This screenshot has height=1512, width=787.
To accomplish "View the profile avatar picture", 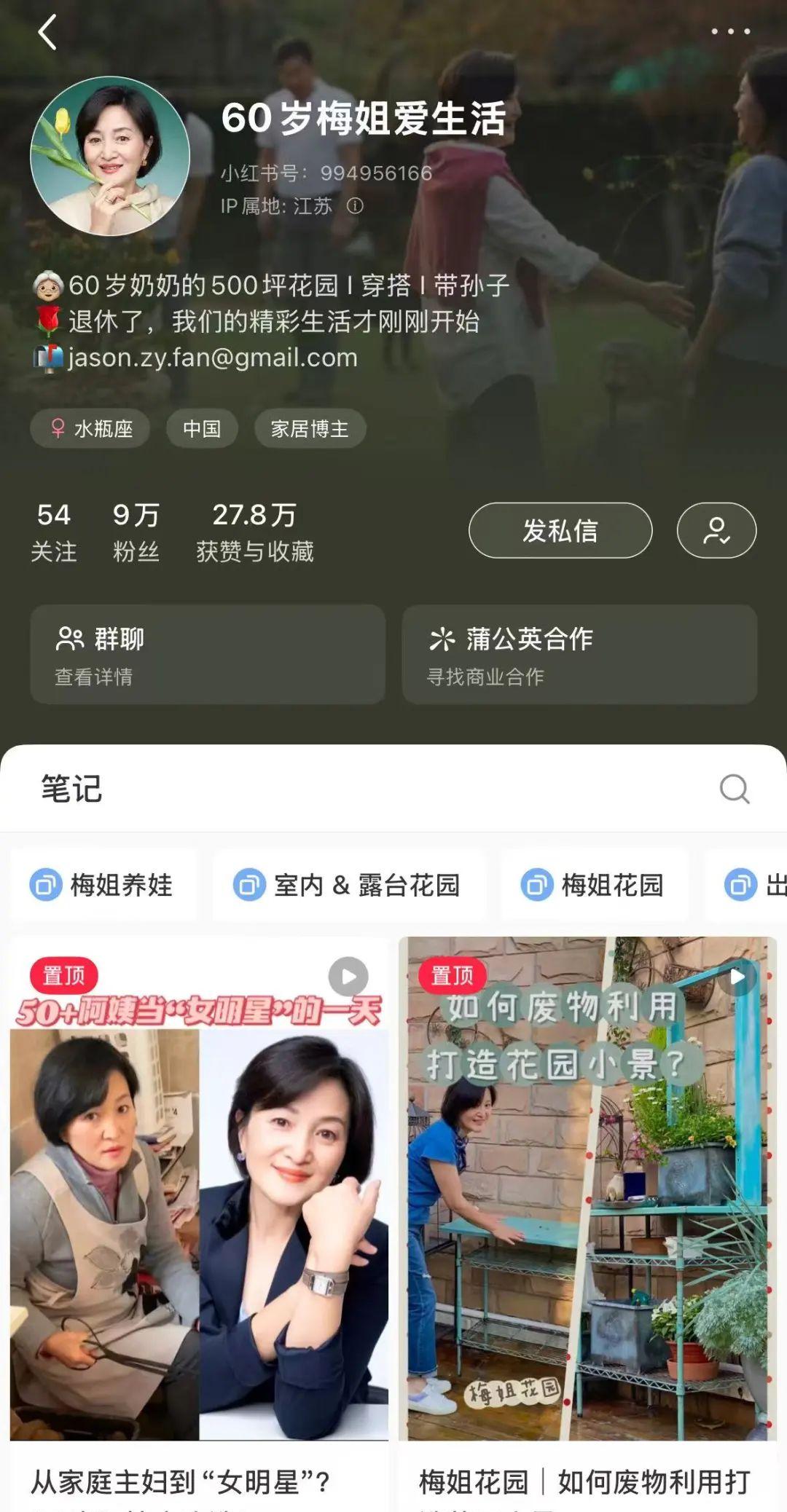I will click(x=110, y=156).
